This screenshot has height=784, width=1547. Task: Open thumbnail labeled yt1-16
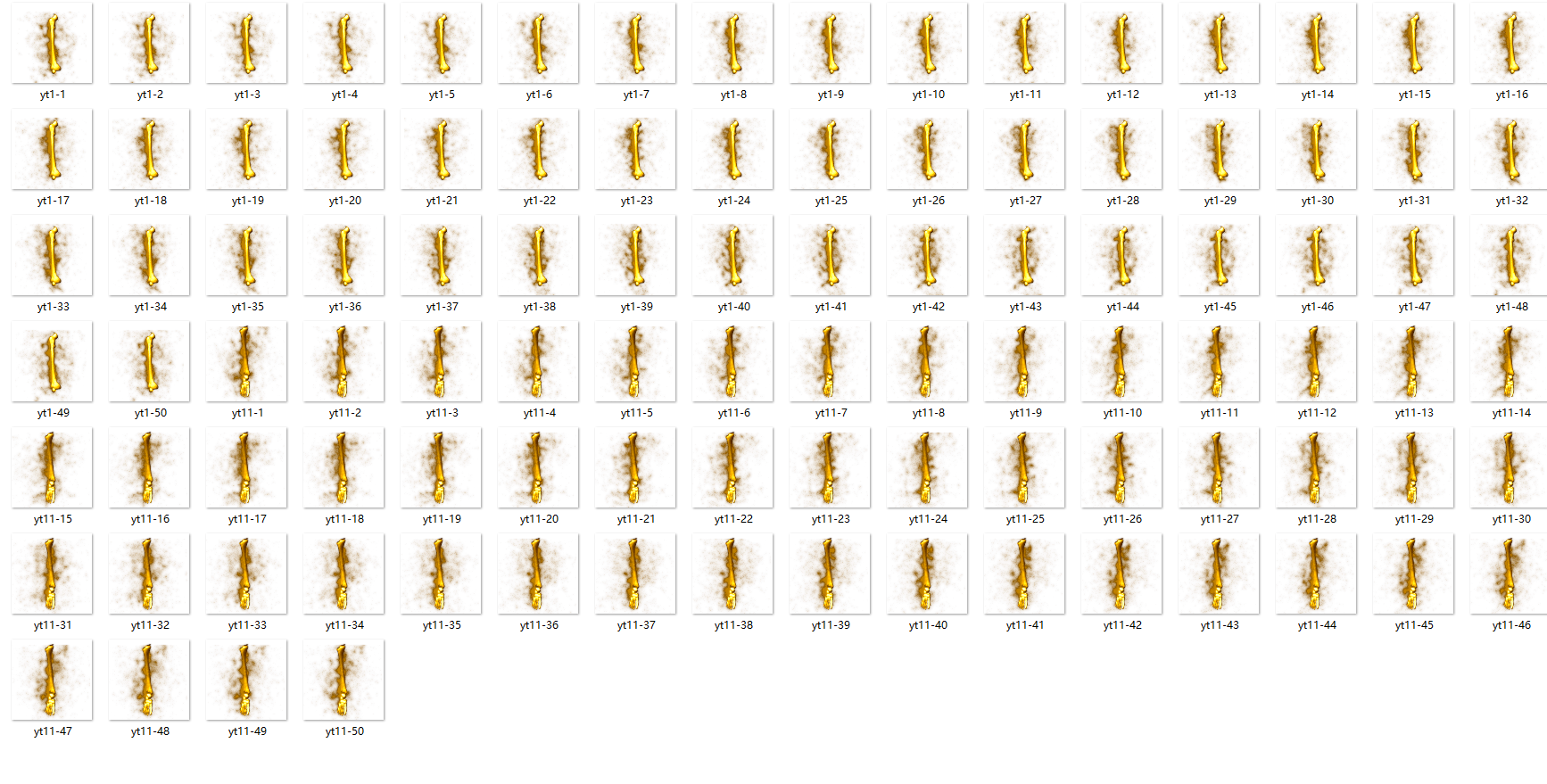1510,43
